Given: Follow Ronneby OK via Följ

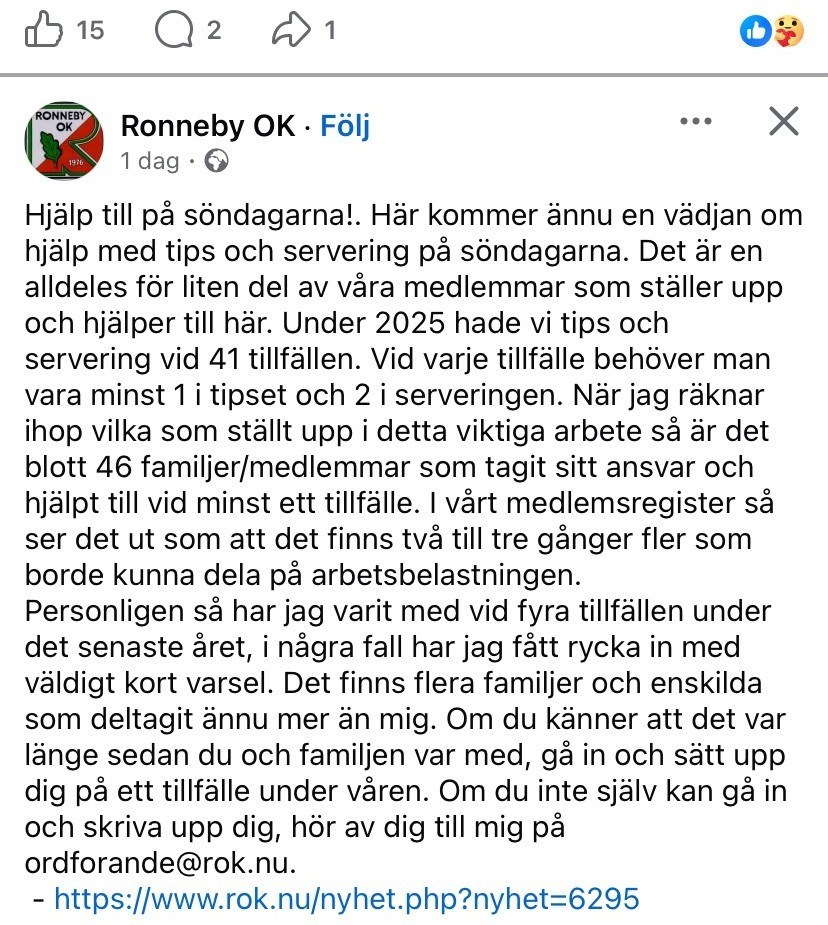Looking at the screenshot, I should pos(345,126).
